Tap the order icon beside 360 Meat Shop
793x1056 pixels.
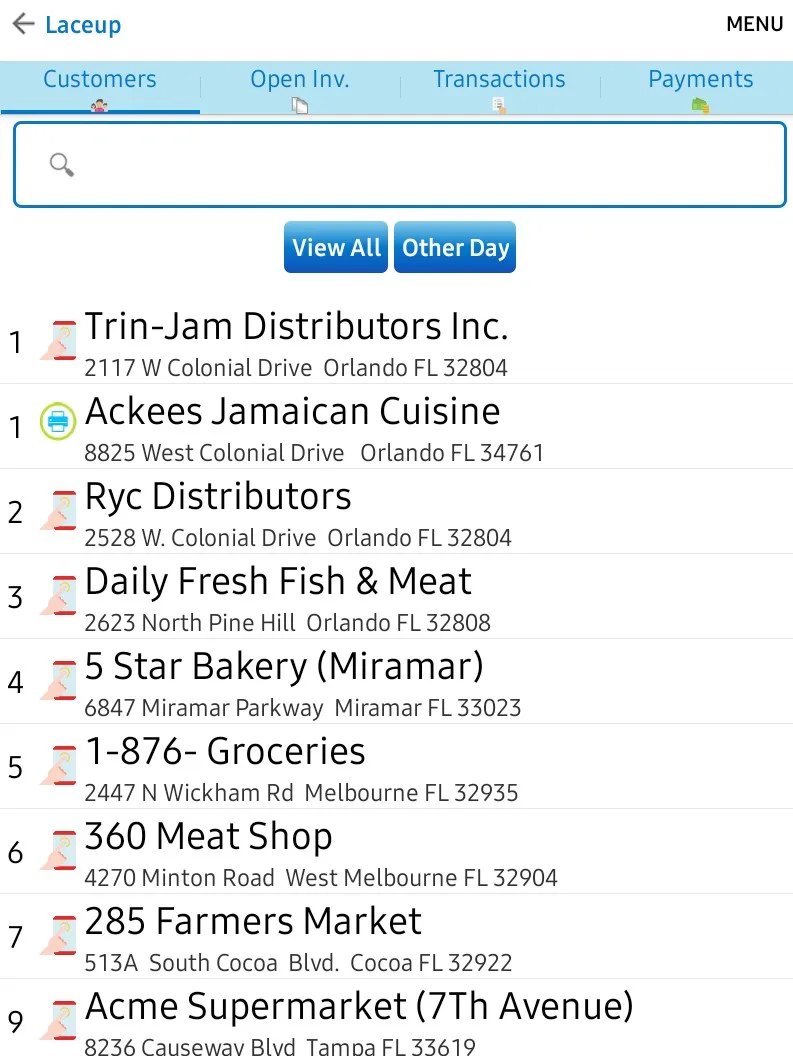[59, 851]
